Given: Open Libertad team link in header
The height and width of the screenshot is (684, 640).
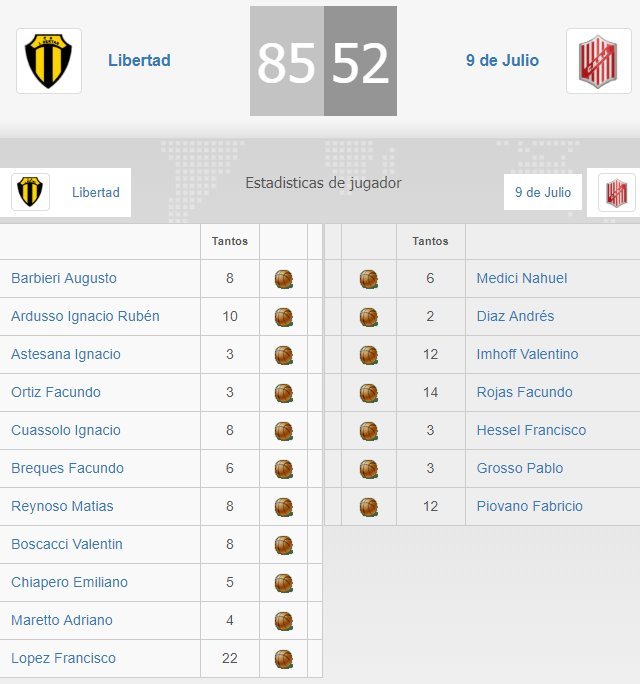Looking at the screenshot, I should tap(139, 60).
